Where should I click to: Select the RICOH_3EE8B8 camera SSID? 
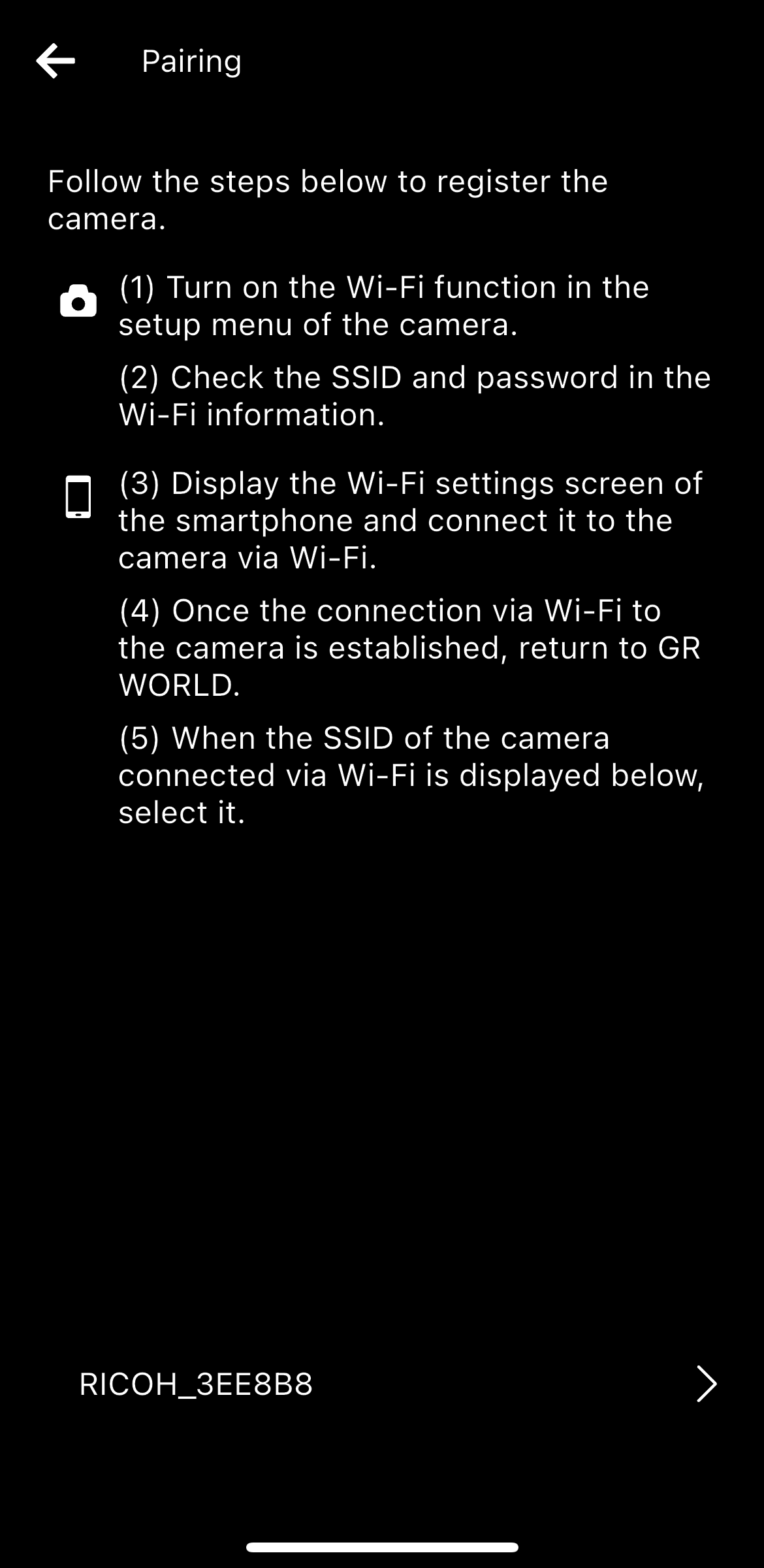382,1384
